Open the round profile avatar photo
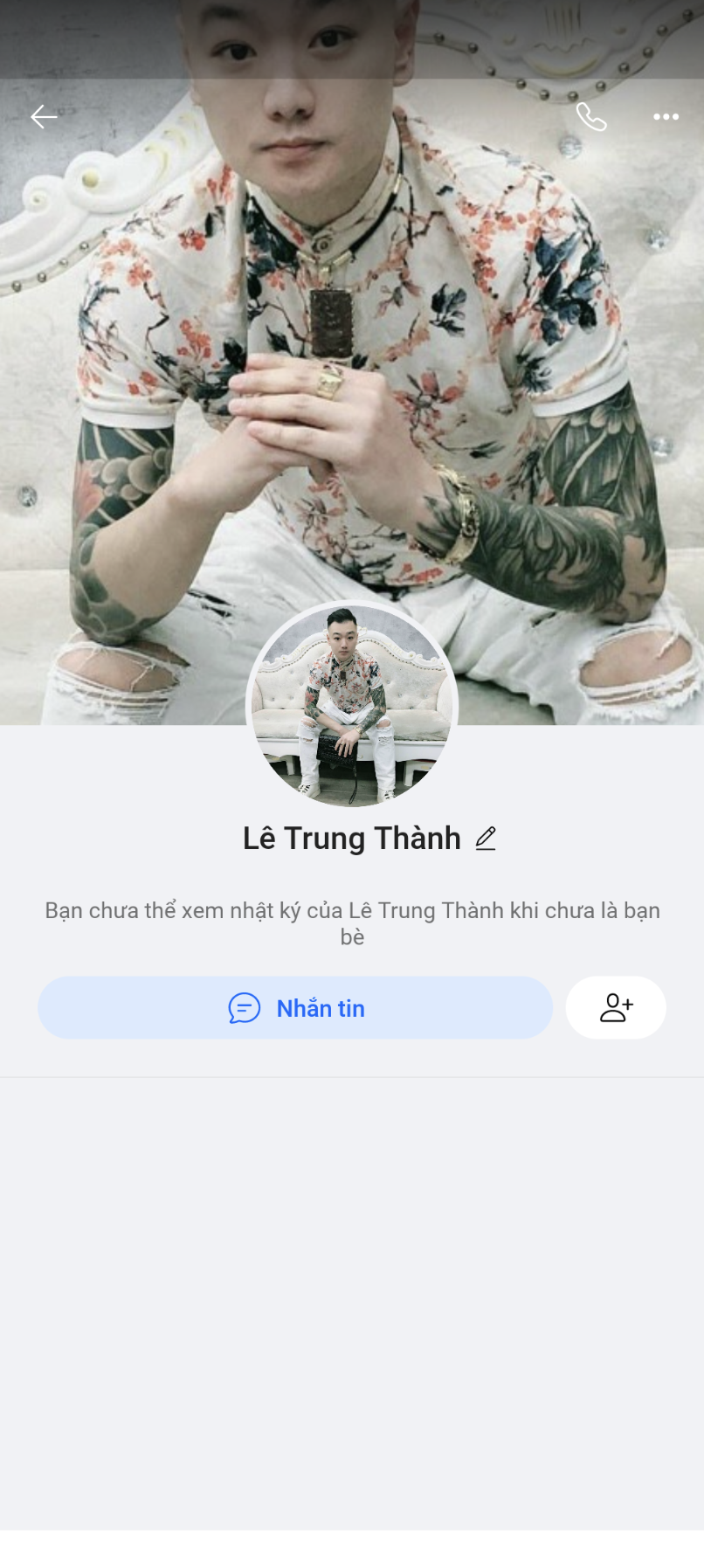 352,703
